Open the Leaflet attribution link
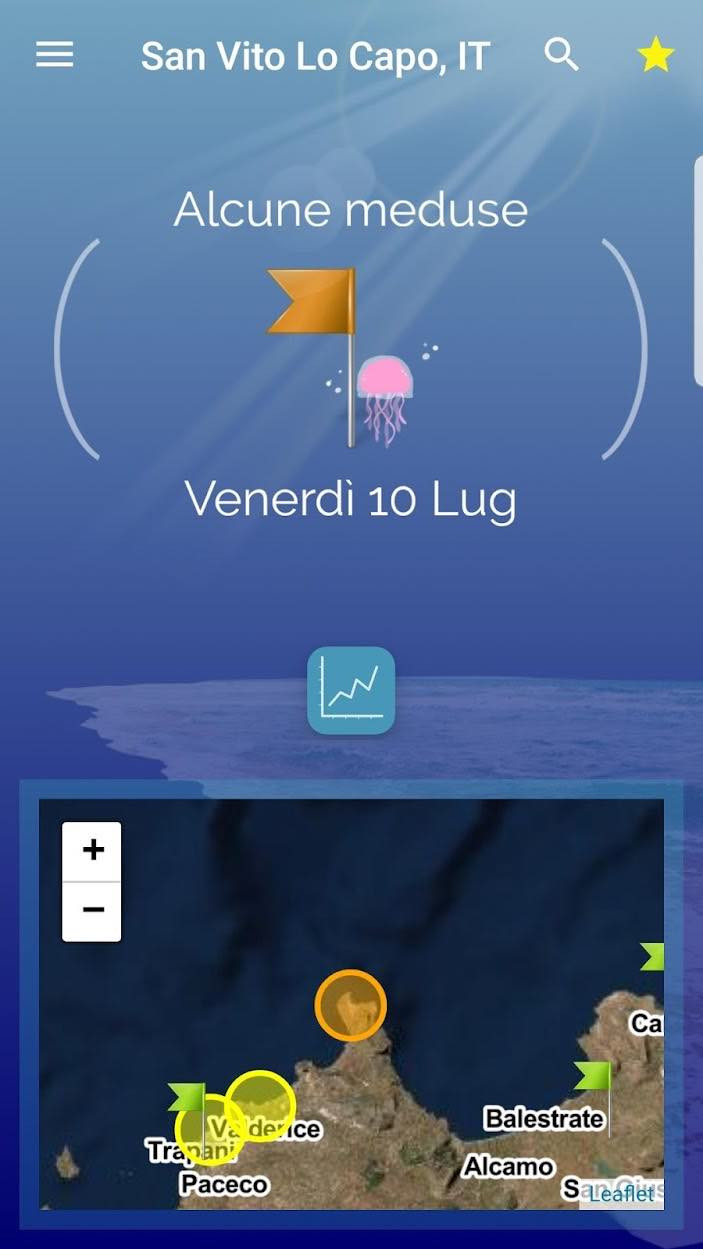The height and width of the screenshot is (1249, 703). tap(622, 1193)
